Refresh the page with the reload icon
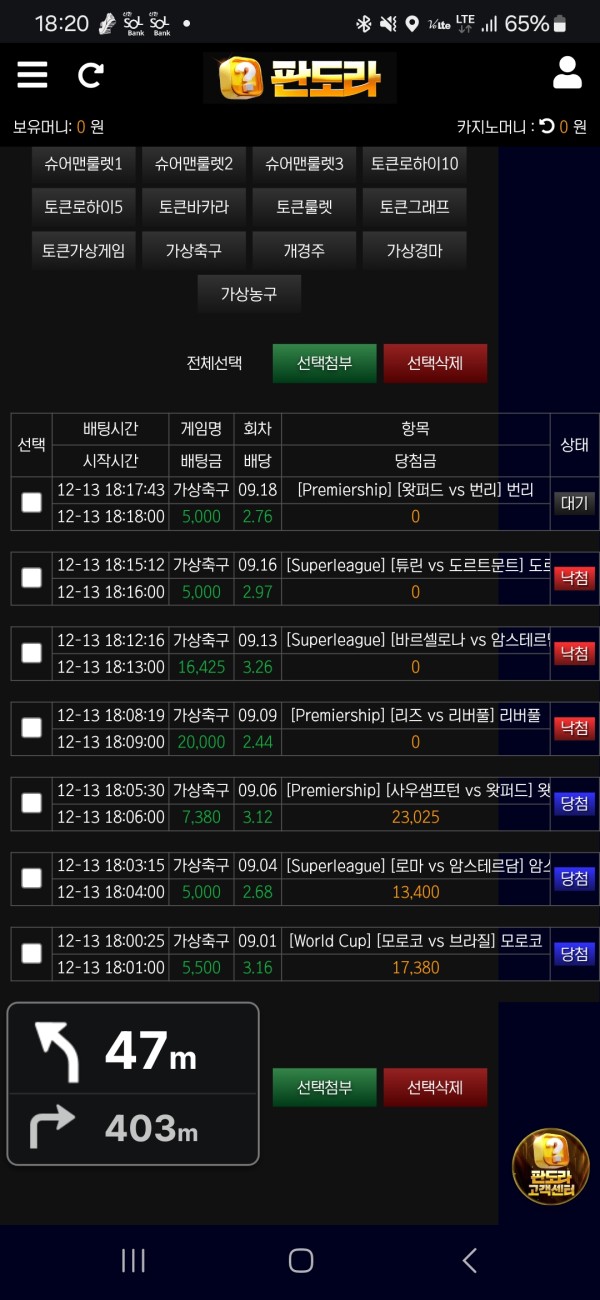 point(90,75)
